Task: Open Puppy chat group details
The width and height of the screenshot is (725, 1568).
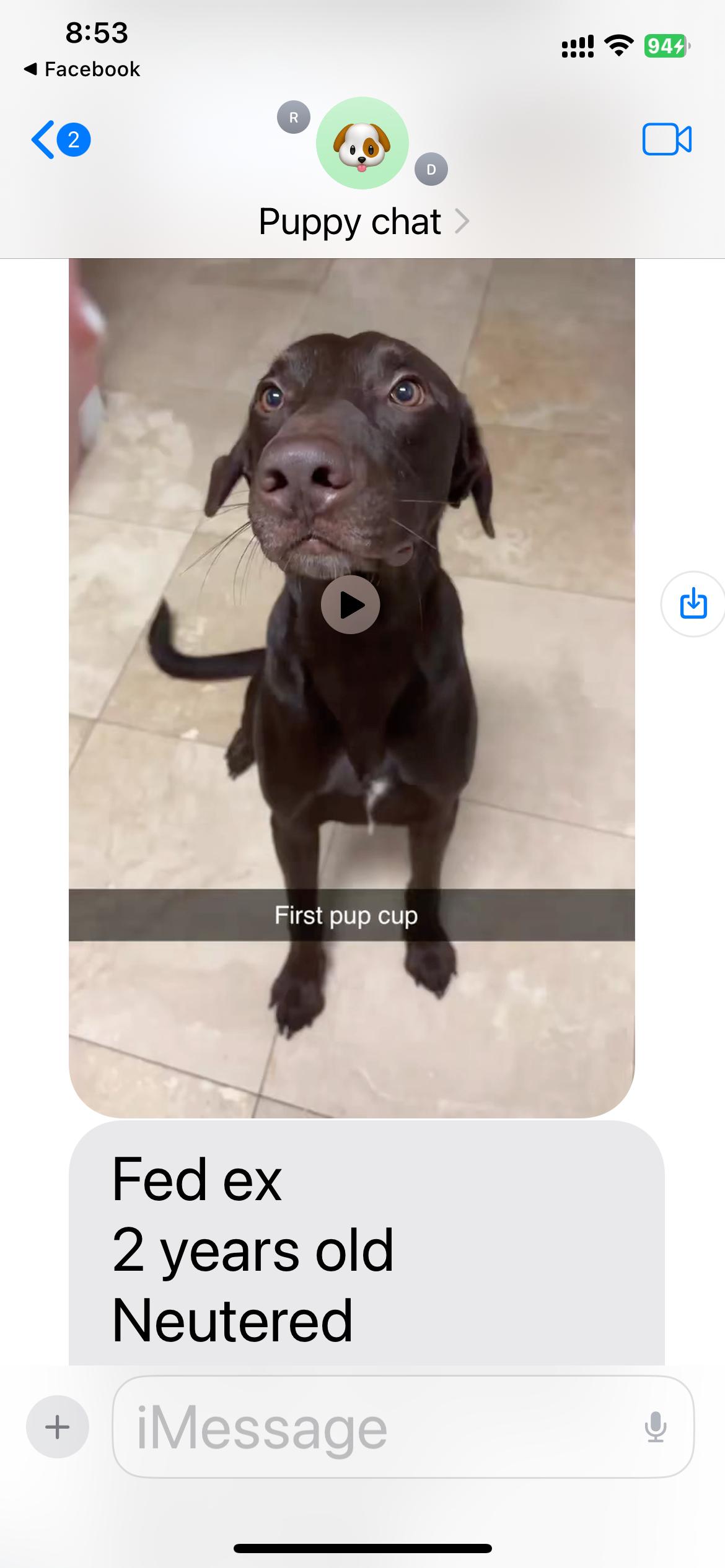Action: point(362,222)
